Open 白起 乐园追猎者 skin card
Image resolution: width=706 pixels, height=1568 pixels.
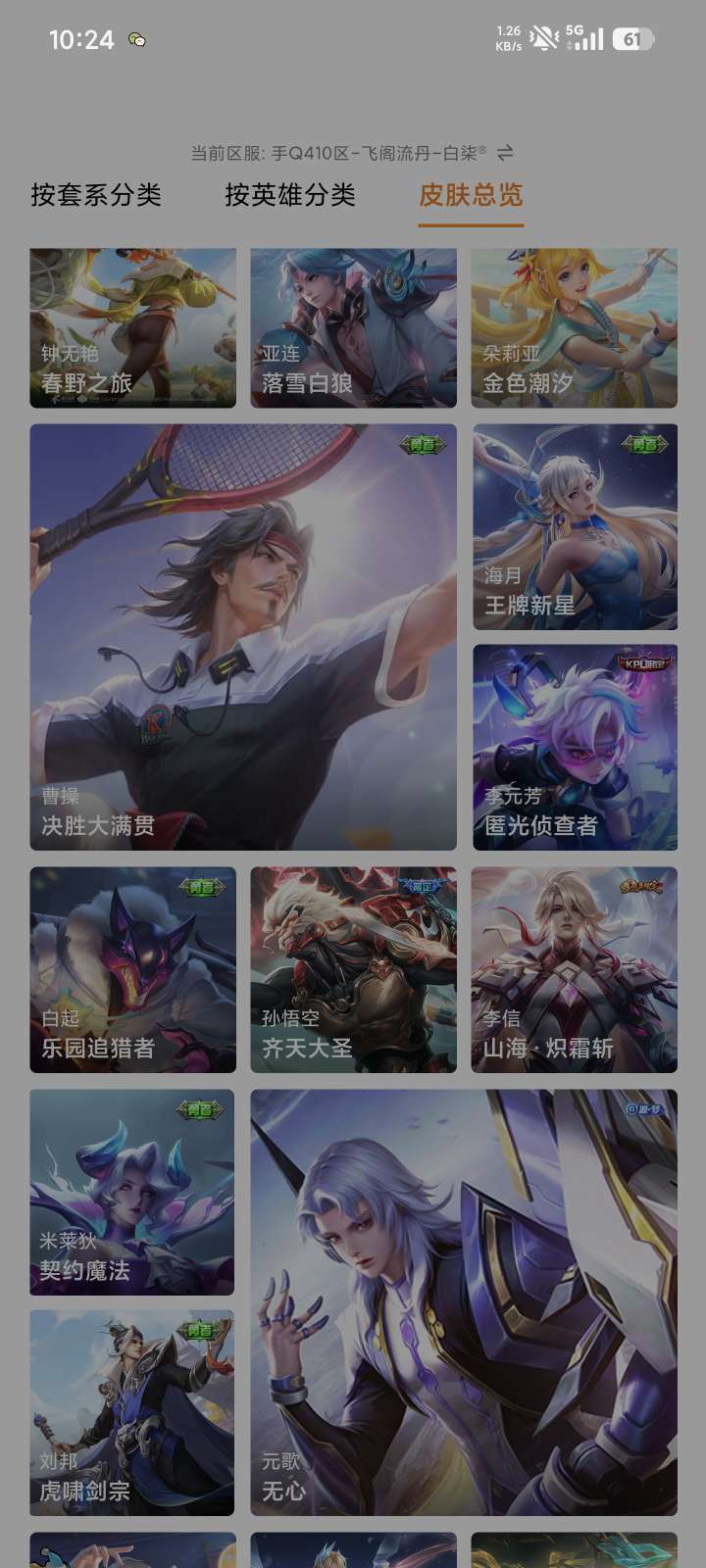click(132, 969)
